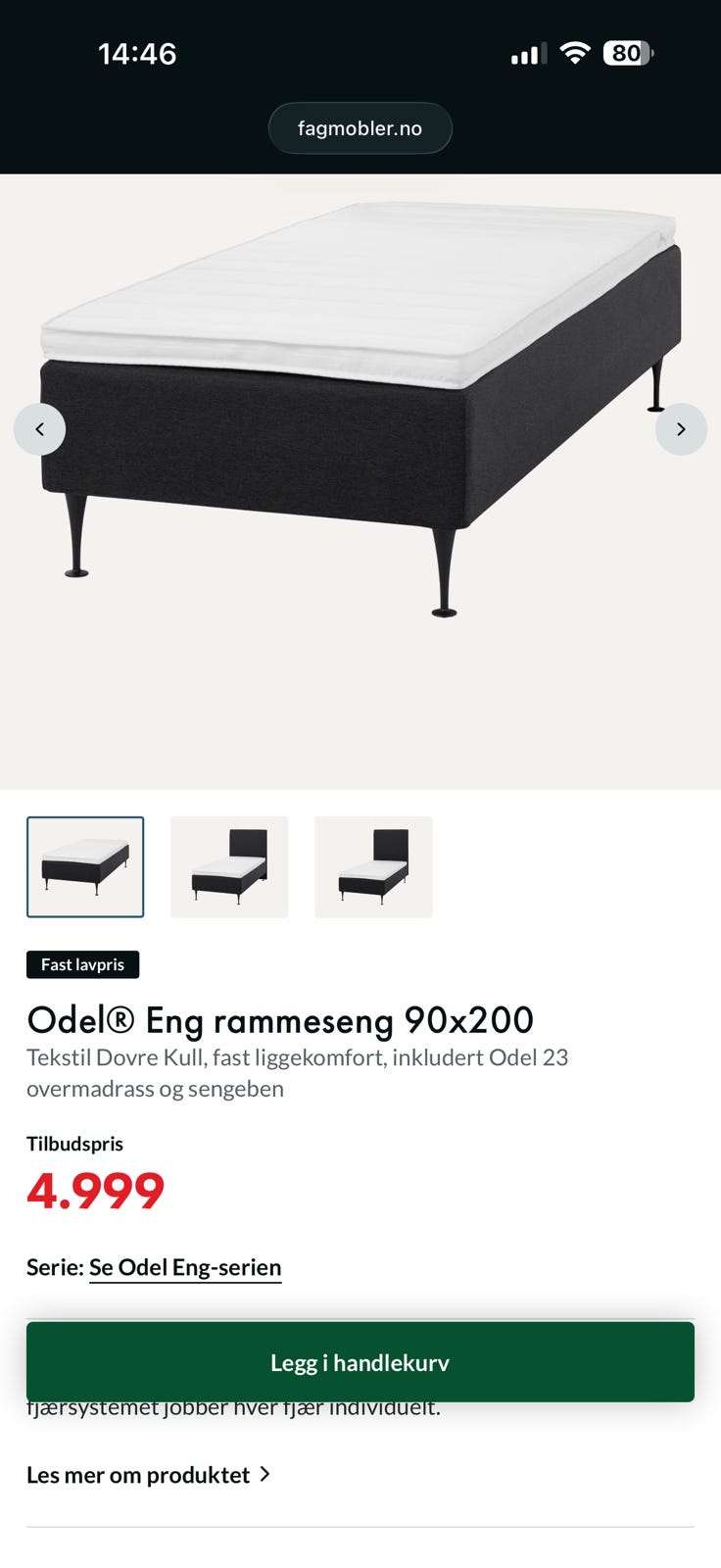Tap the clock showing 14:46

pos(137,54)
